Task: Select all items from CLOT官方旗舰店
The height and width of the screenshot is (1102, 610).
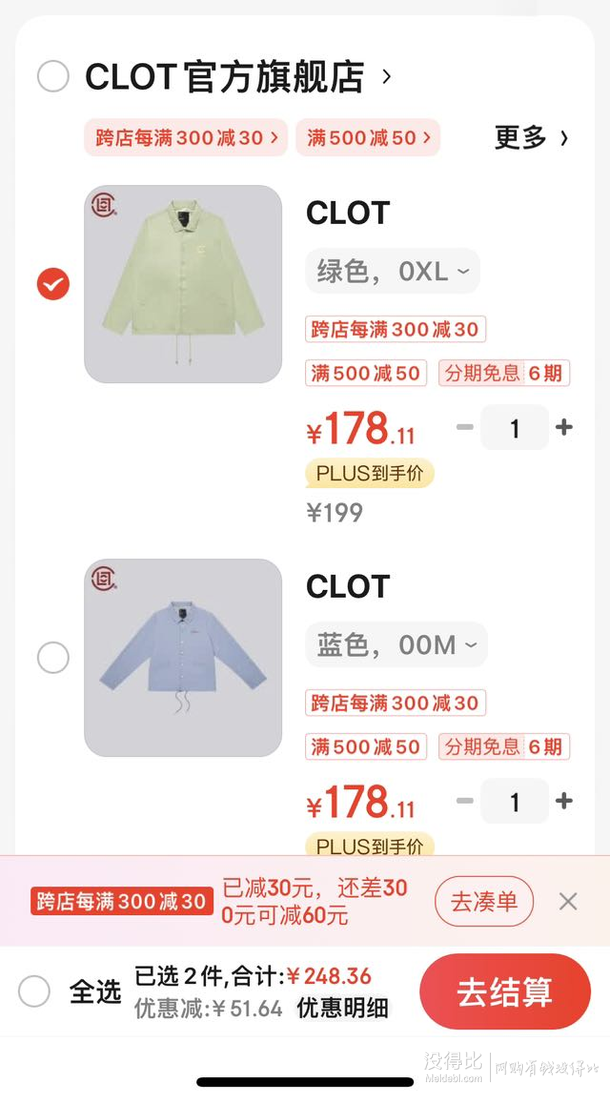Action: 53,76
